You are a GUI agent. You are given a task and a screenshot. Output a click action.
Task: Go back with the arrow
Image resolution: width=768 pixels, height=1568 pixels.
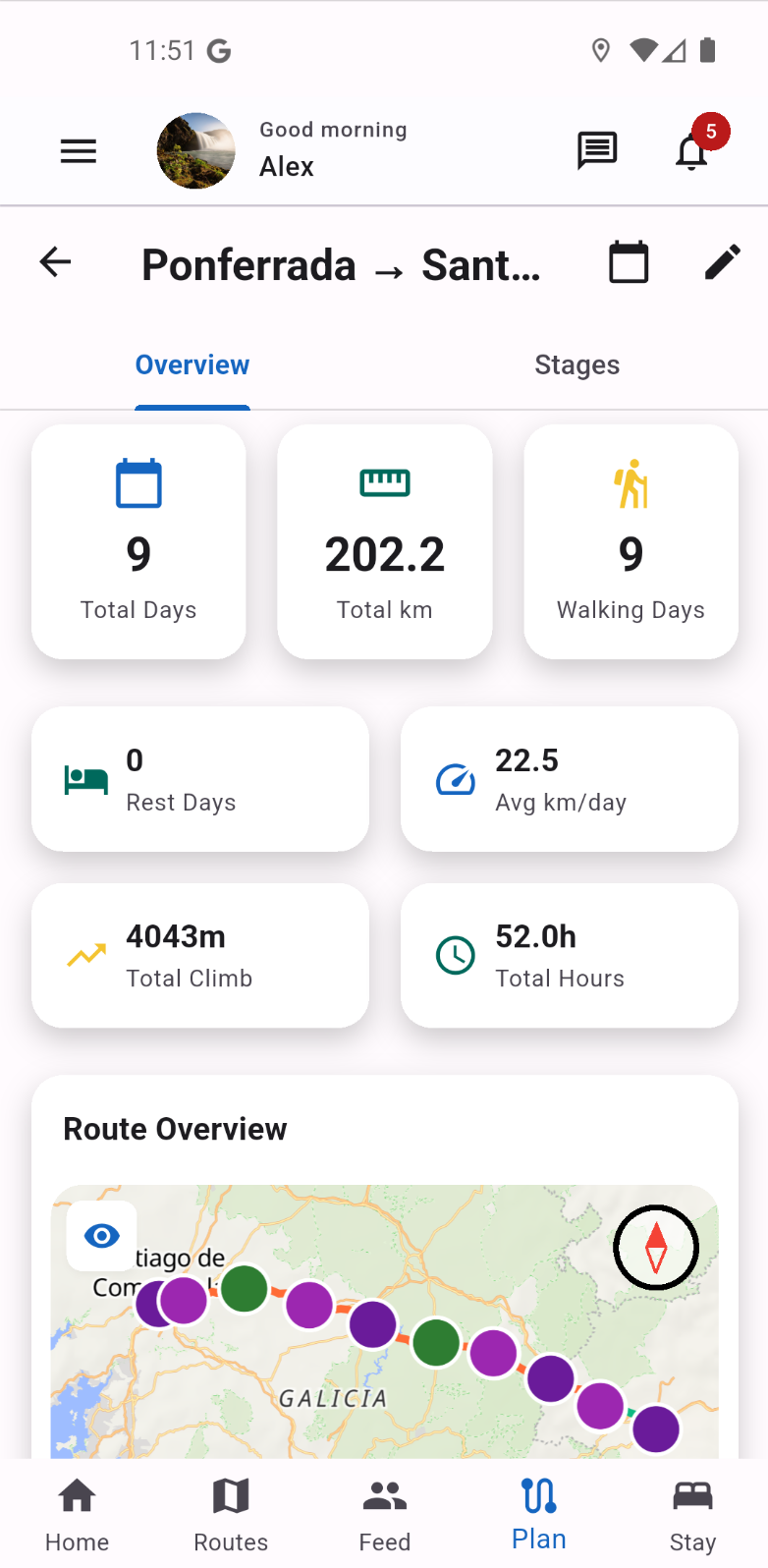click(x=56, y=262)
